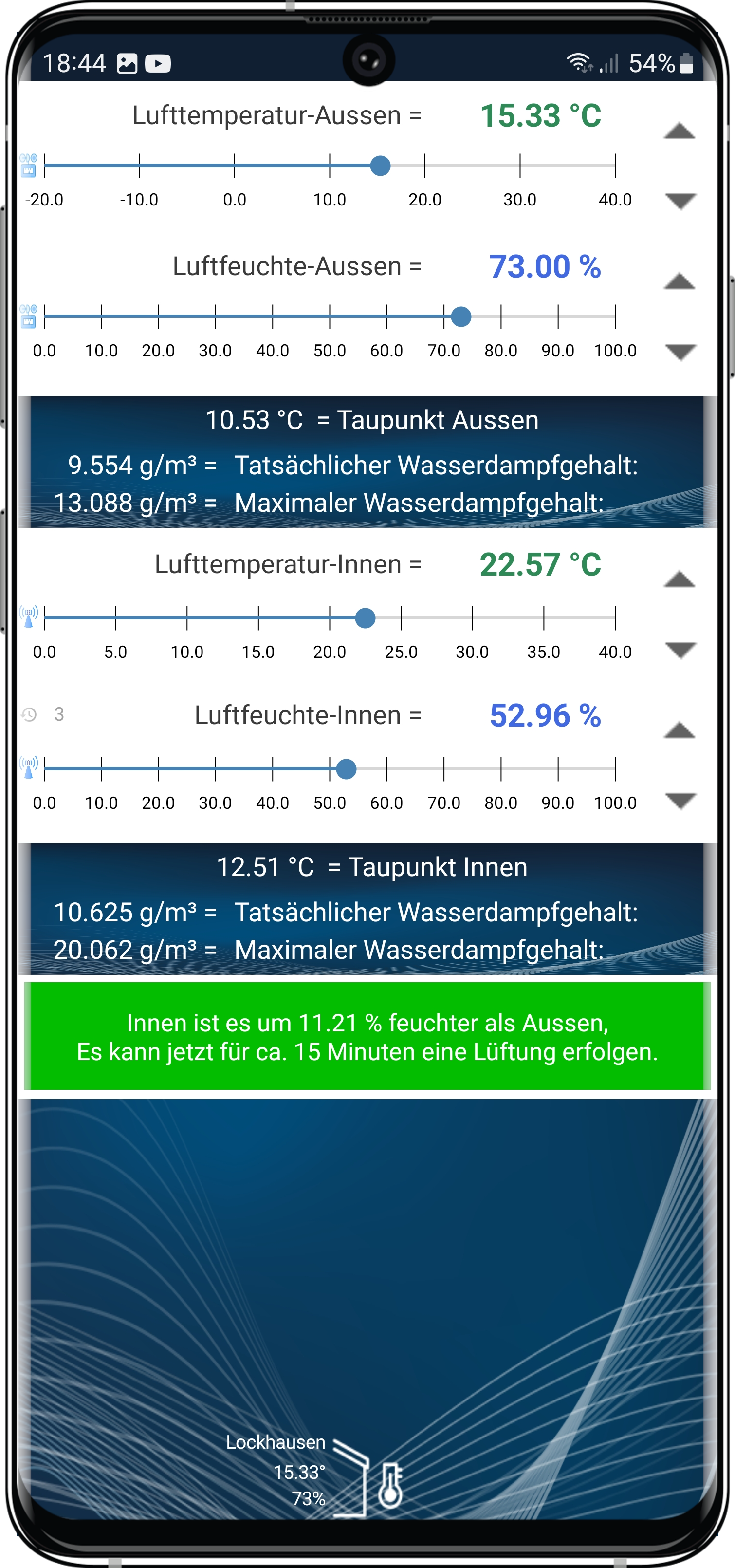The height and width of the screenshot is (1568, 735).
Task: Raise Luftfeuchte-Innen using the up arrow
Action: [679, 730]
